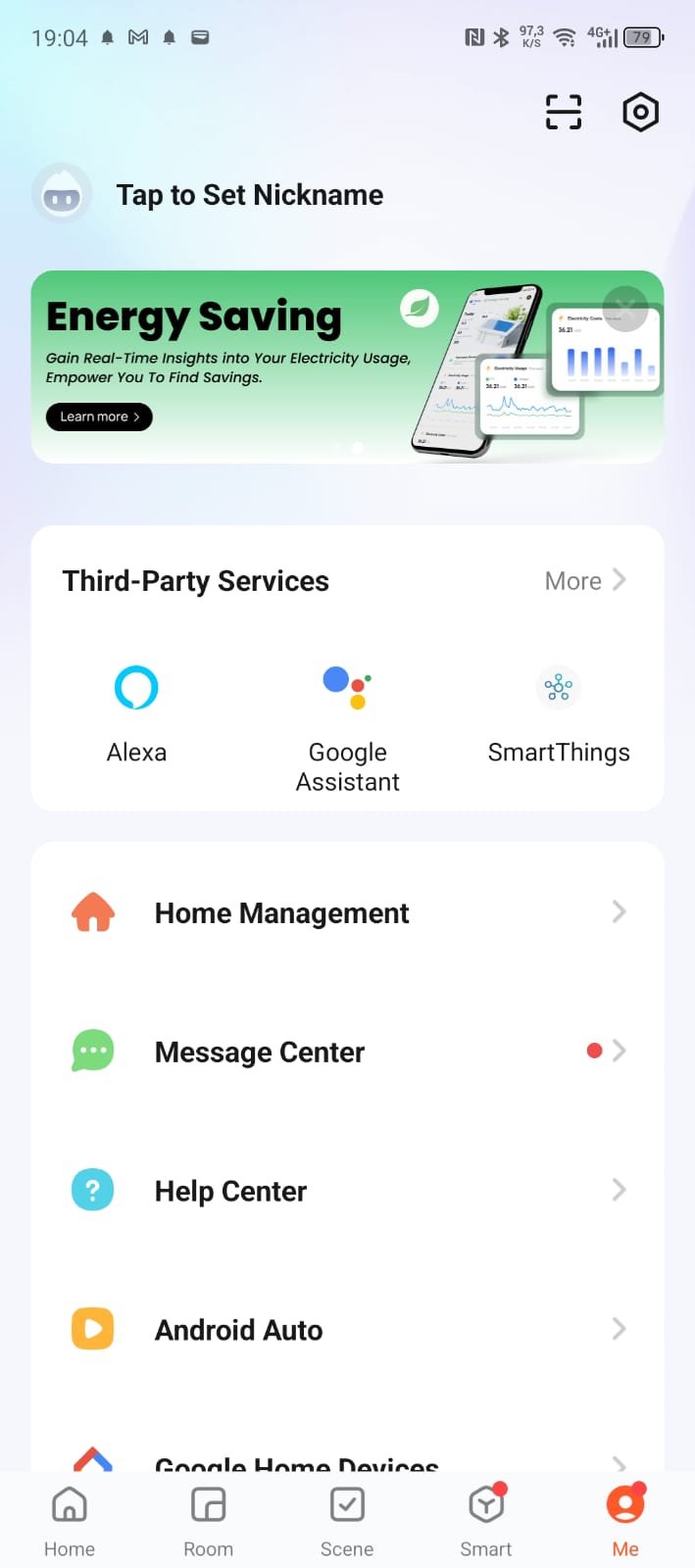Open More third-party services
The height and width of the screenshot is (1568, 695).
click(585, 581)
